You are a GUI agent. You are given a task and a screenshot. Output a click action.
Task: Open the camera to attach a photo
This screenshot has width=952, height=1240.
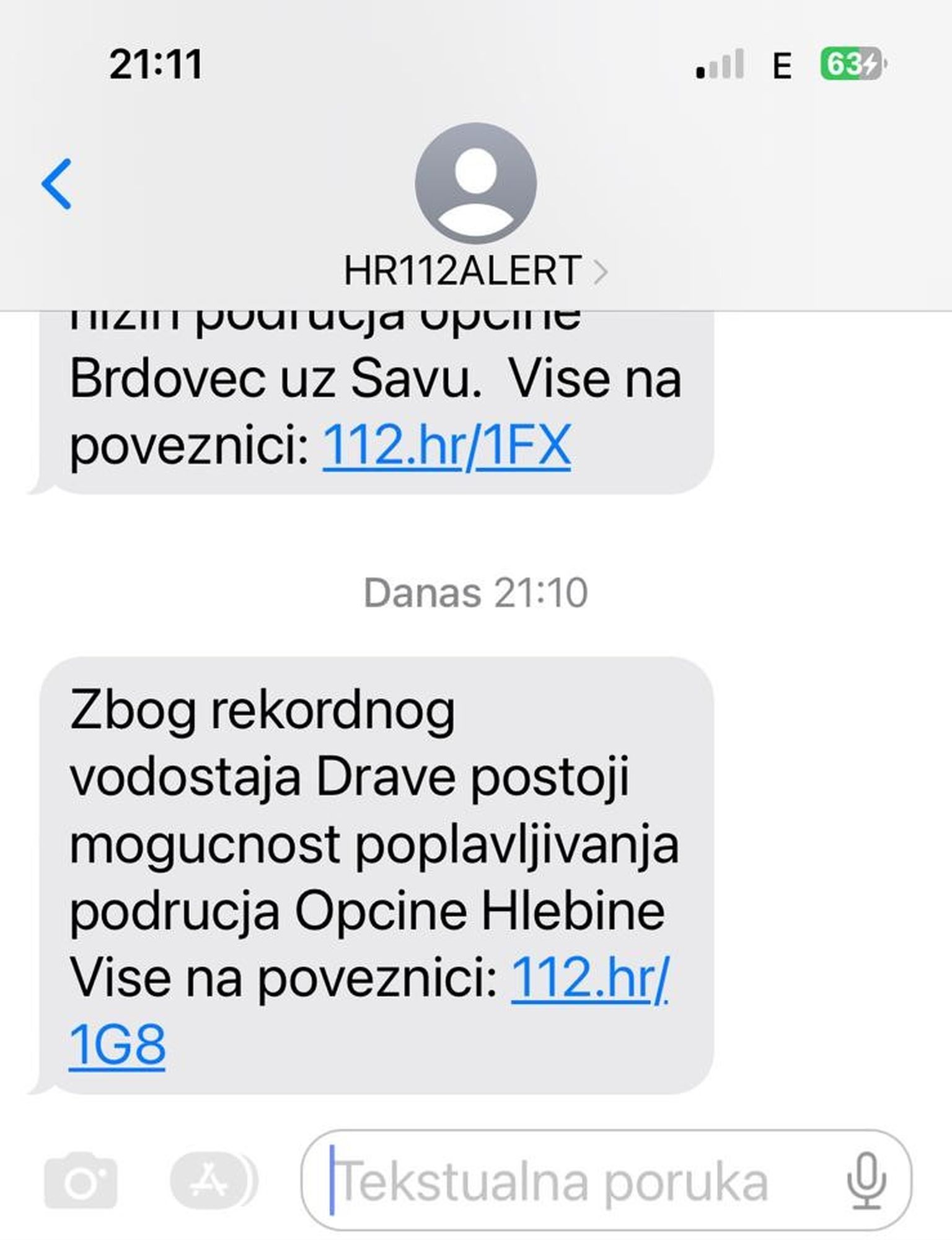click(x=81, y=1180)
